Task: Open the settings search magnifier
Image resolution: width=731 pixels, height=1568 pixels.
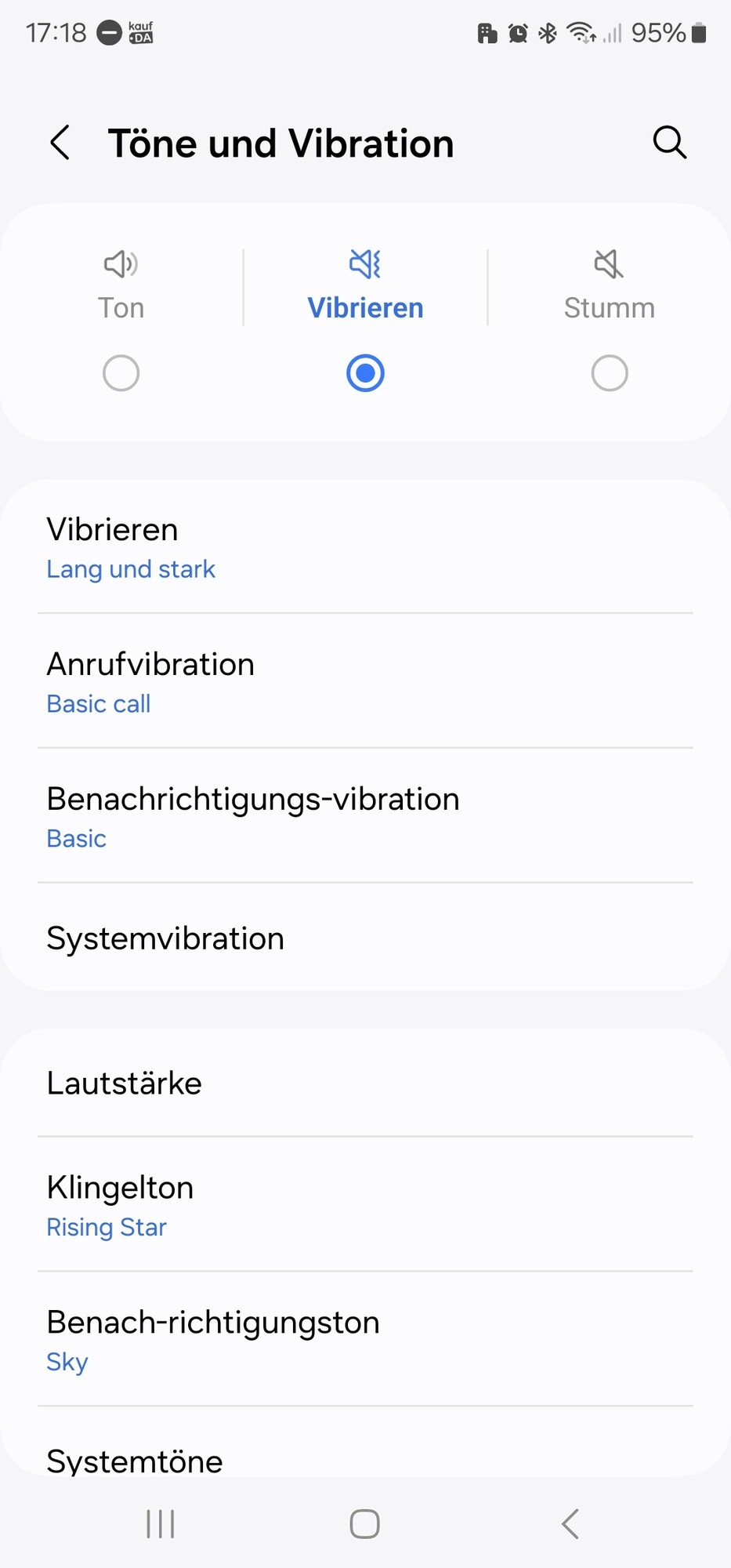Action: click(669, 143)
